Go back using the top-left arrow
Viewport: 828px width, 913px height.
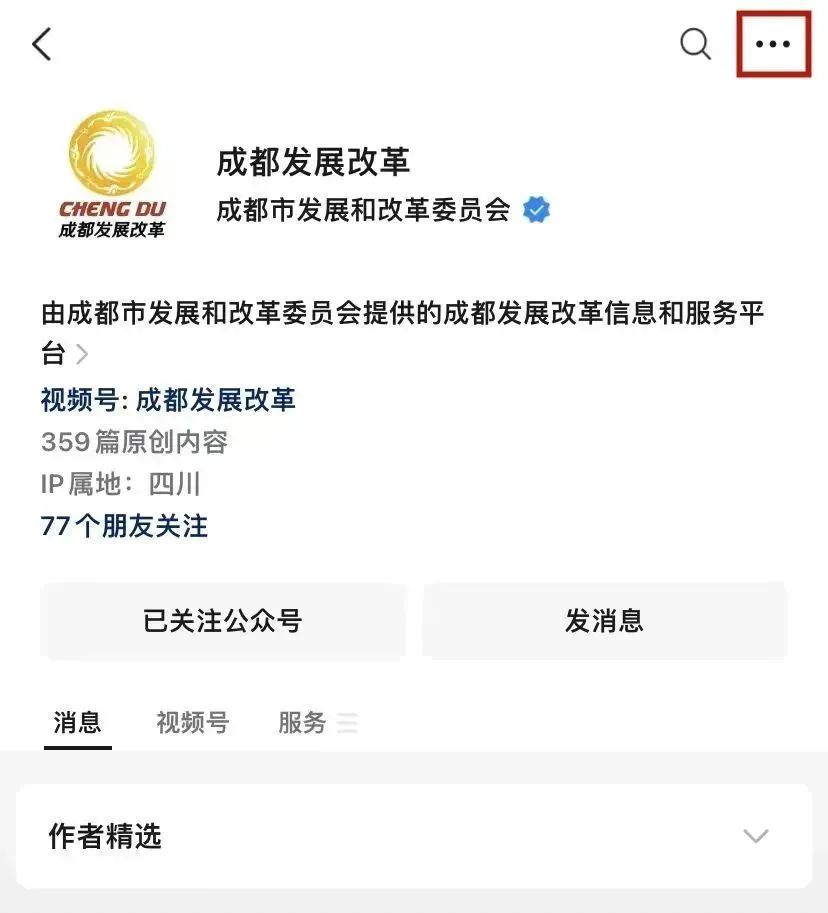[x=42, y=44]
